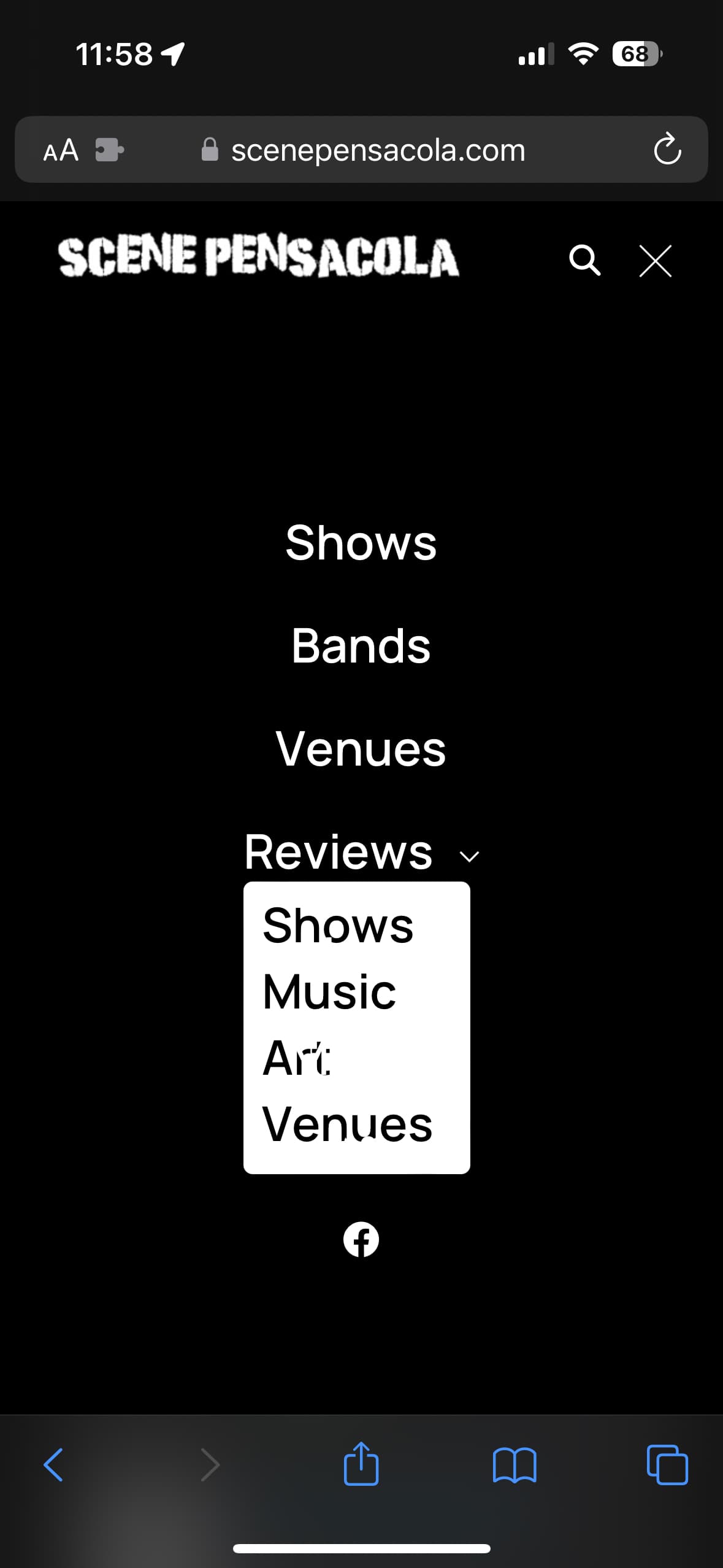Close the navigation menu
Screen dimensions: 723x1568
point(655,261)
